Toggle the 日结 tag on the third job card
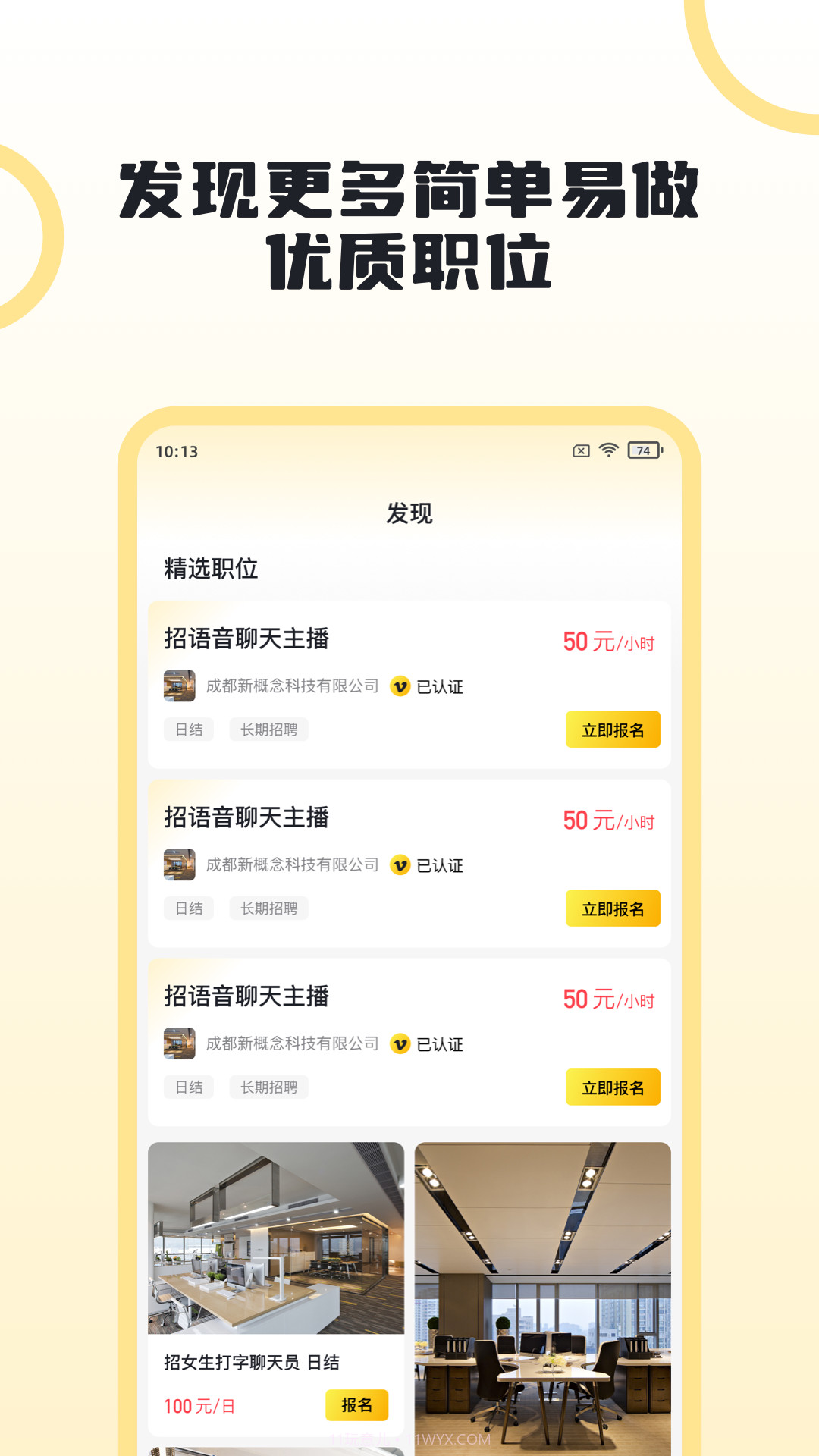The width and height of the screenshot is (819, 1456). (189, 1087)
